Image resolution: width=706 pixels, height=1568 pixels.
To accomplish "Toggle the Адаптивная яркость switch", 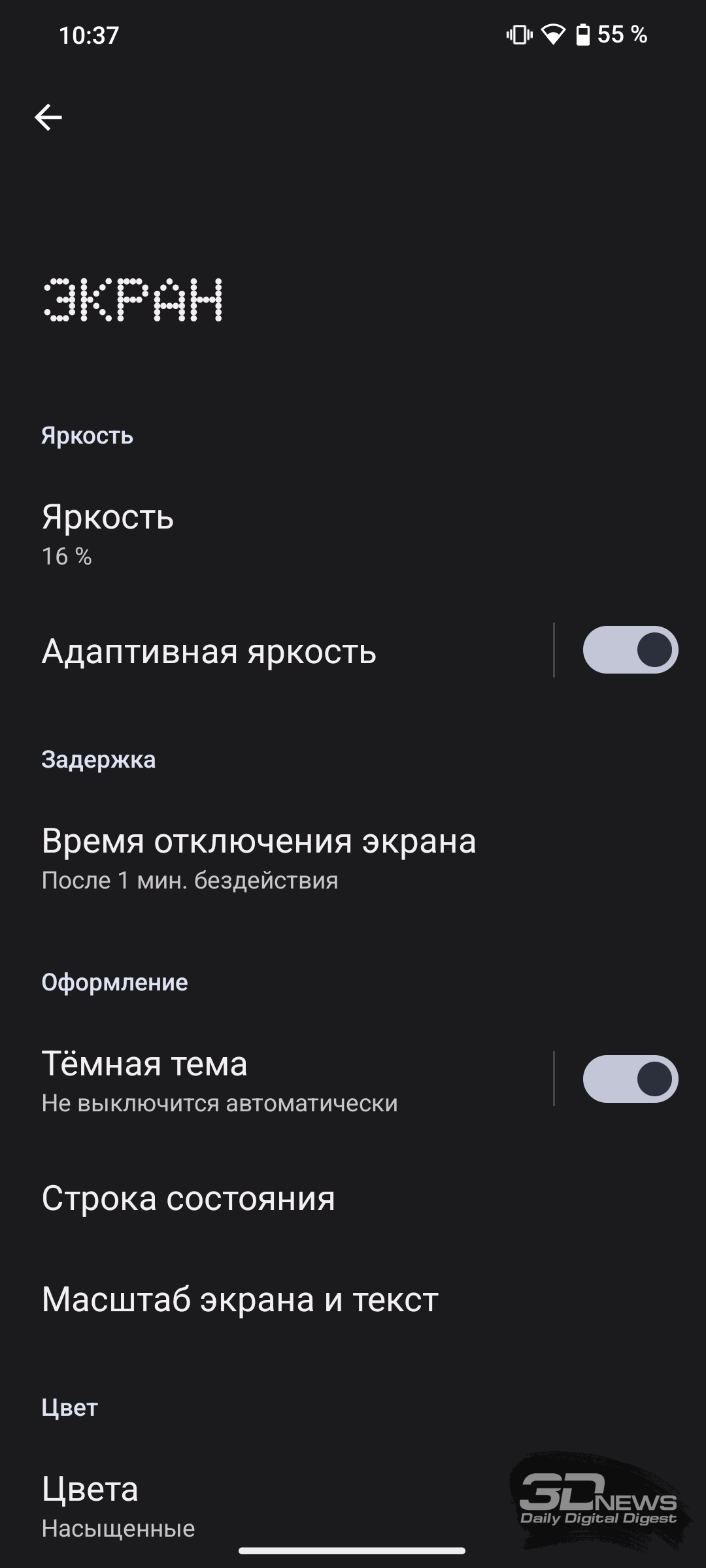I will (x=630, y=650).
